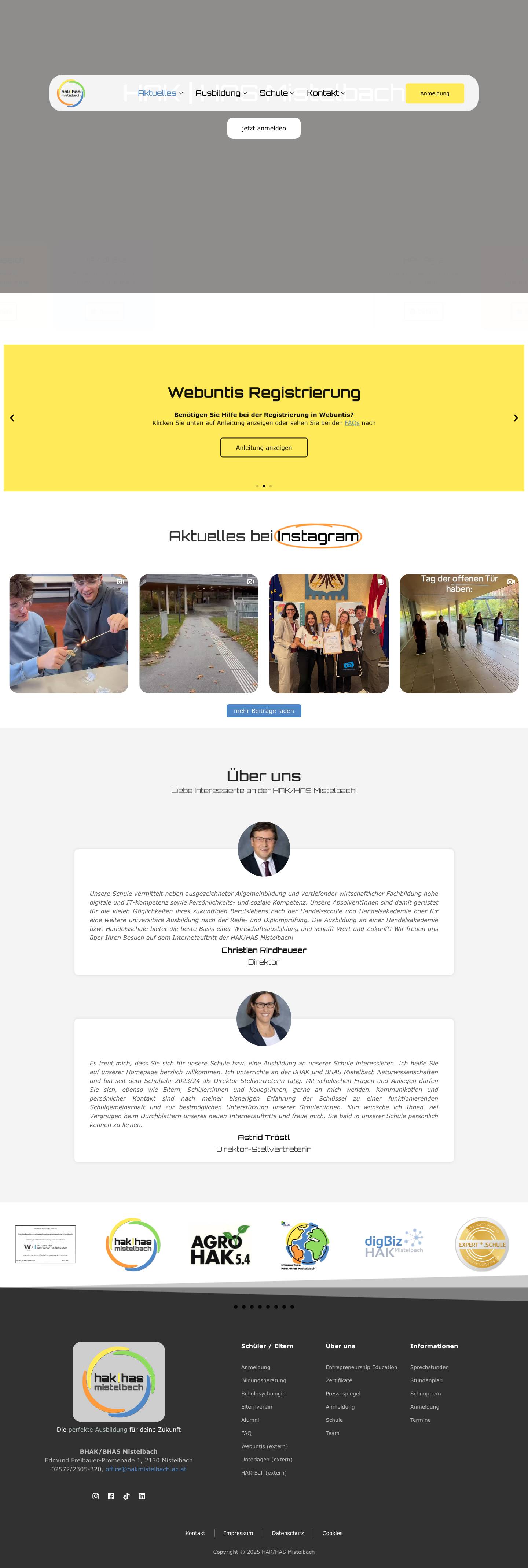This screenshot has width=528, height=1568.
Task: Open the Kontakt dropdown menu
Action: click(326, 93)
